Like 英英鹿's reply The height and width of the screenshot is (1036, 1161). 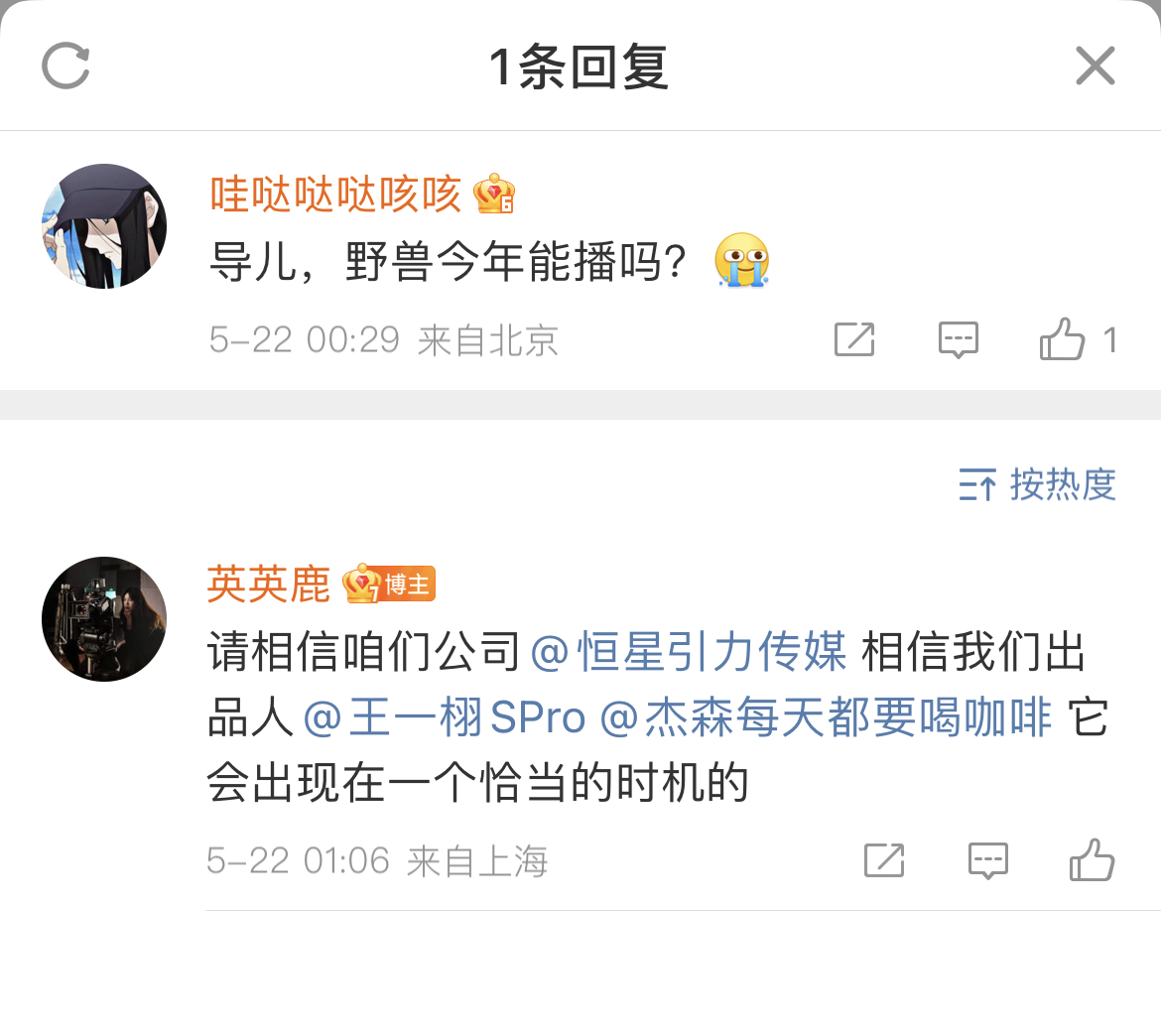pos(1092,860)
